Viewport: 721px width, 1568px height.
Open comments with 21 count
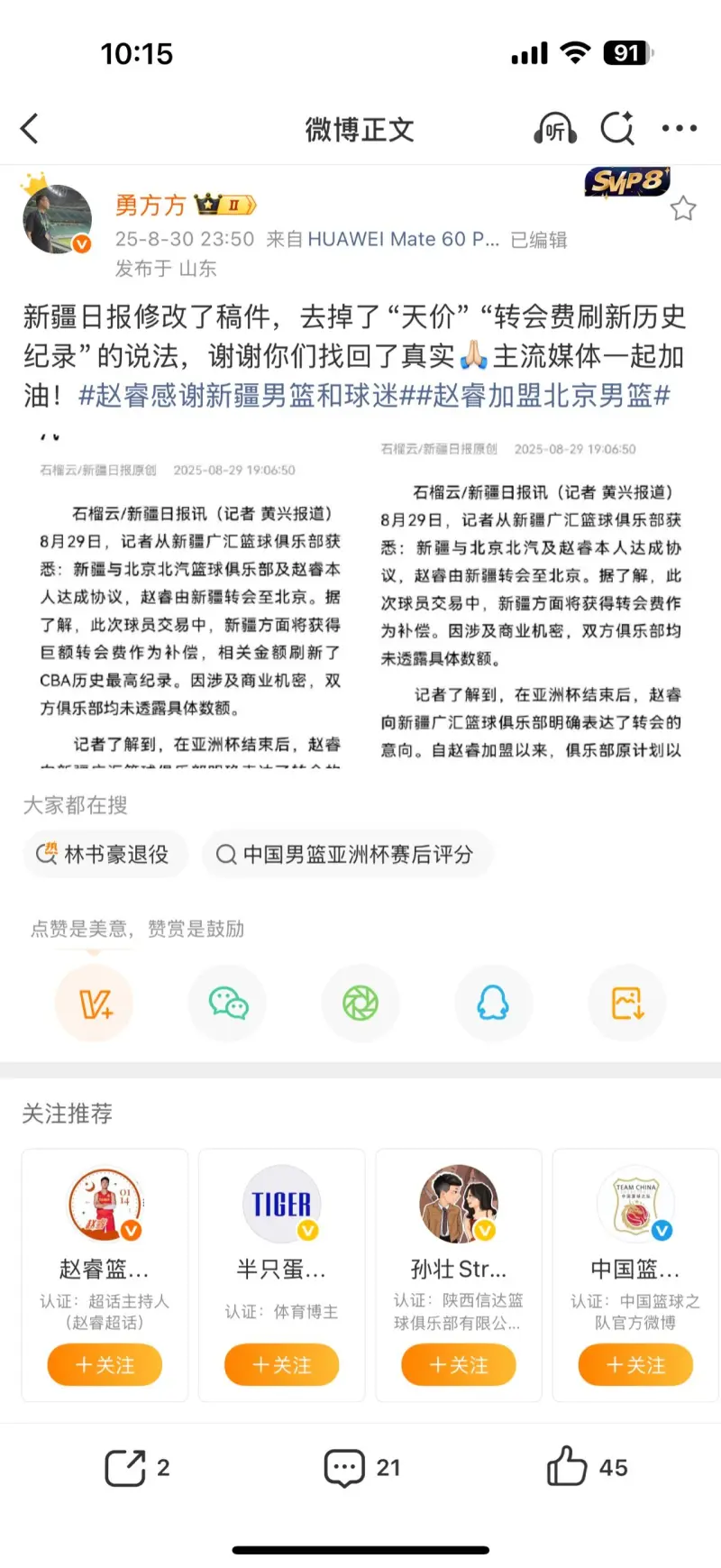[361, 1468]
